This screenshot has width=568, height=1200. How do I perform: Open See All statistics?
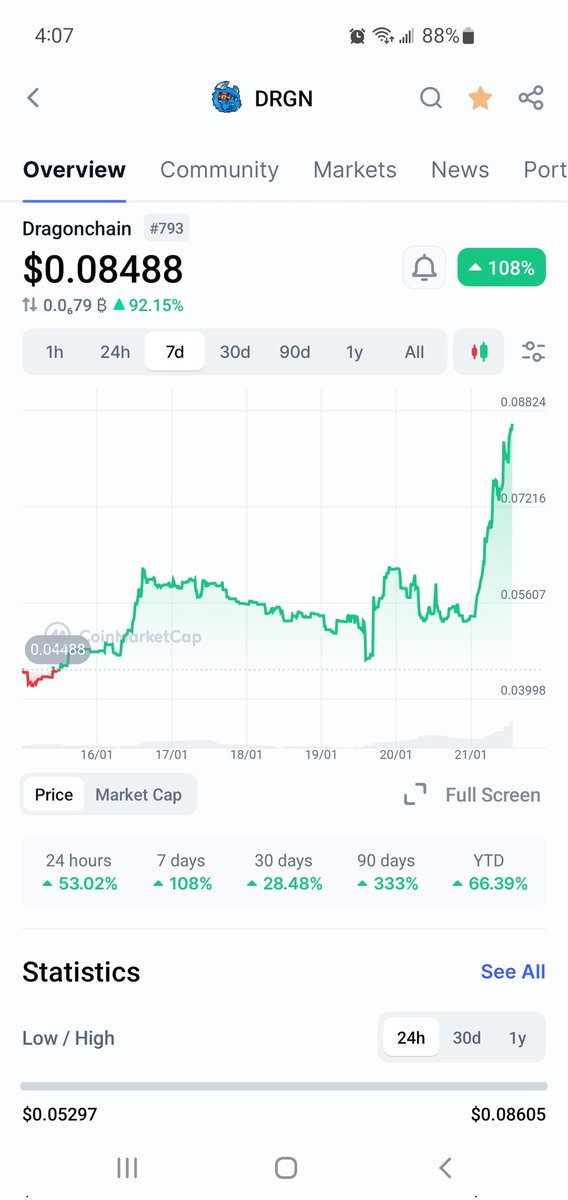click(x=513, y=972)
